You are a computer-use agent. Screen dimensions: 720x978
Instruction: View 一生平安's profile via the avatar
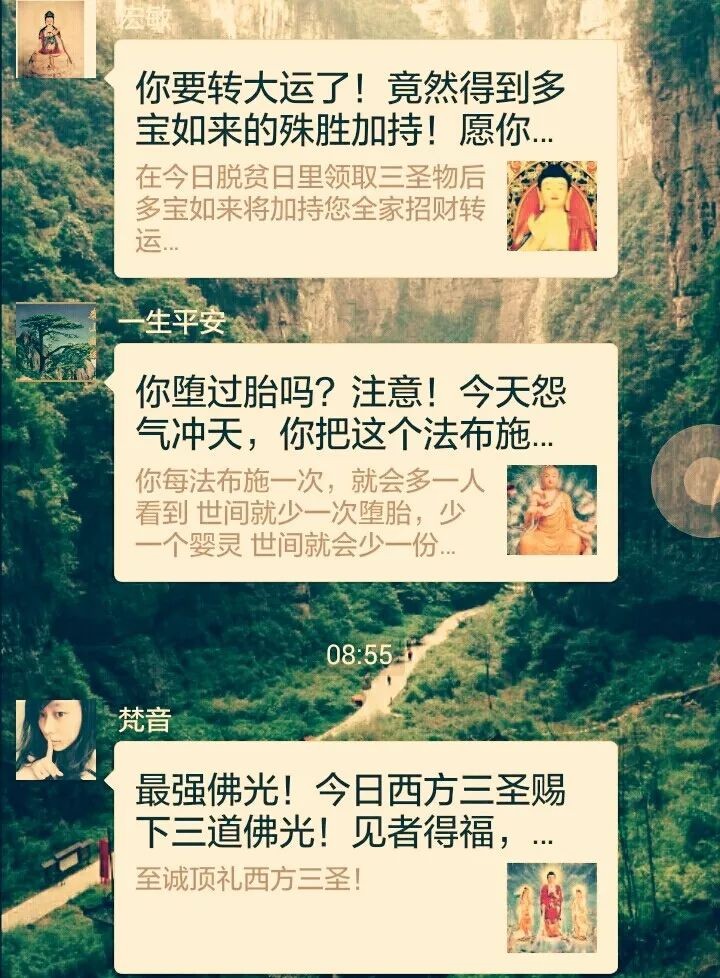(x=56, y=342)
